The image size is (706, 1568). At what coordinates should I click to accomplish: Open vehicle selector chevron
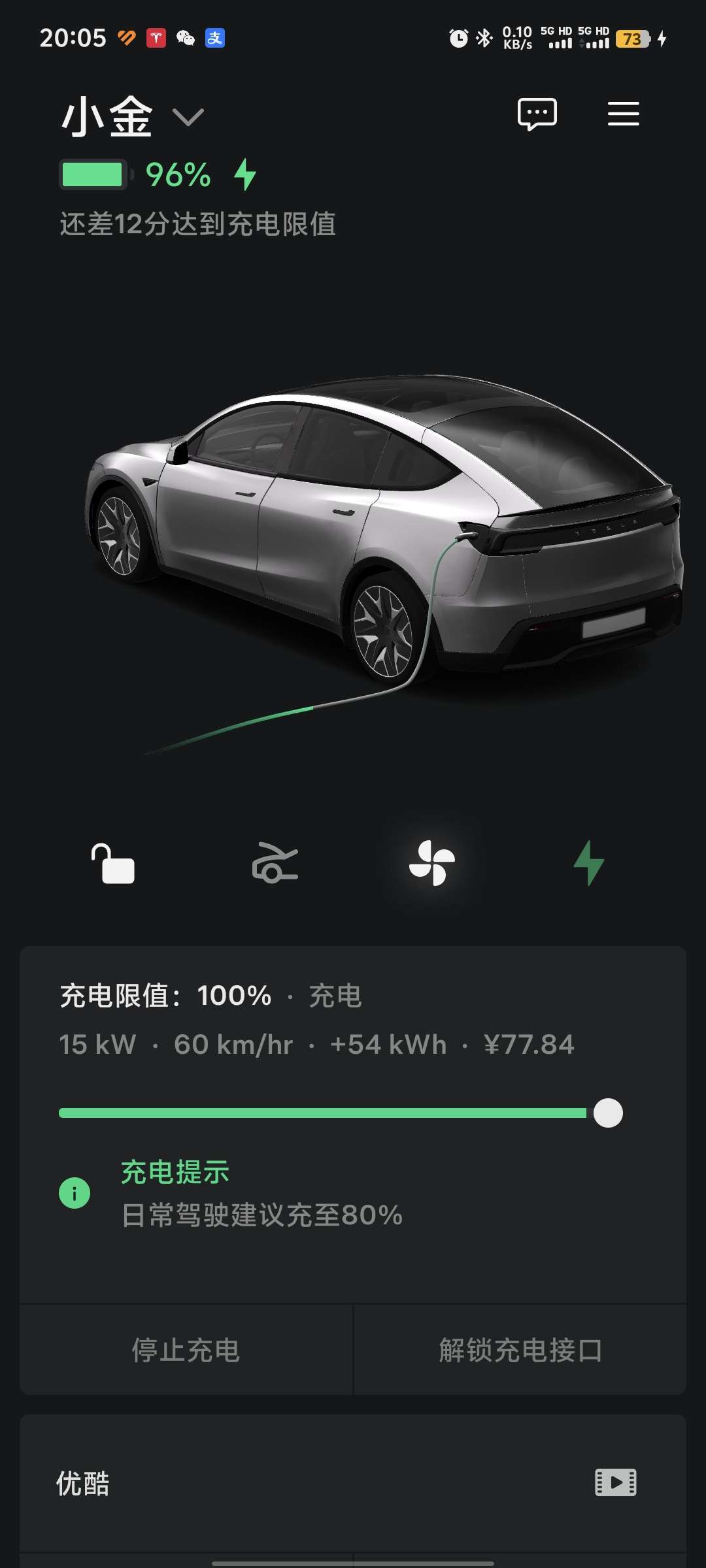click(x=188, y=118)
